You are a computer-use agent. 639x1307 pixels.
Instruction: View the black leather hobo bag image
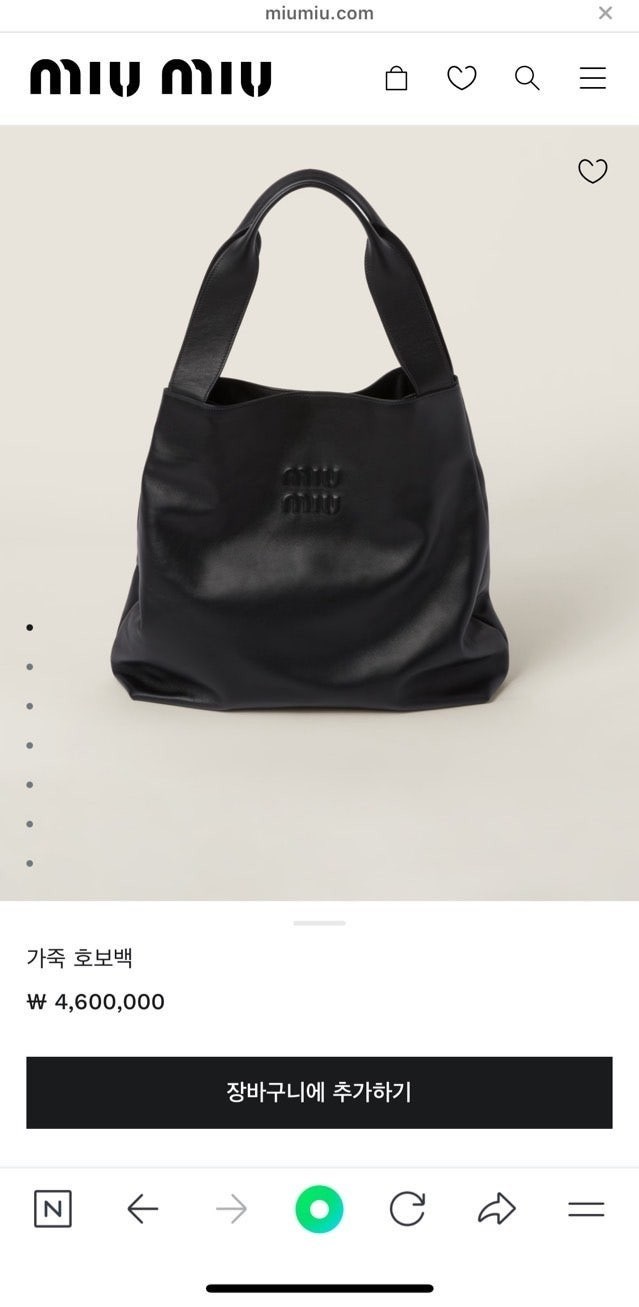point(310,450)
